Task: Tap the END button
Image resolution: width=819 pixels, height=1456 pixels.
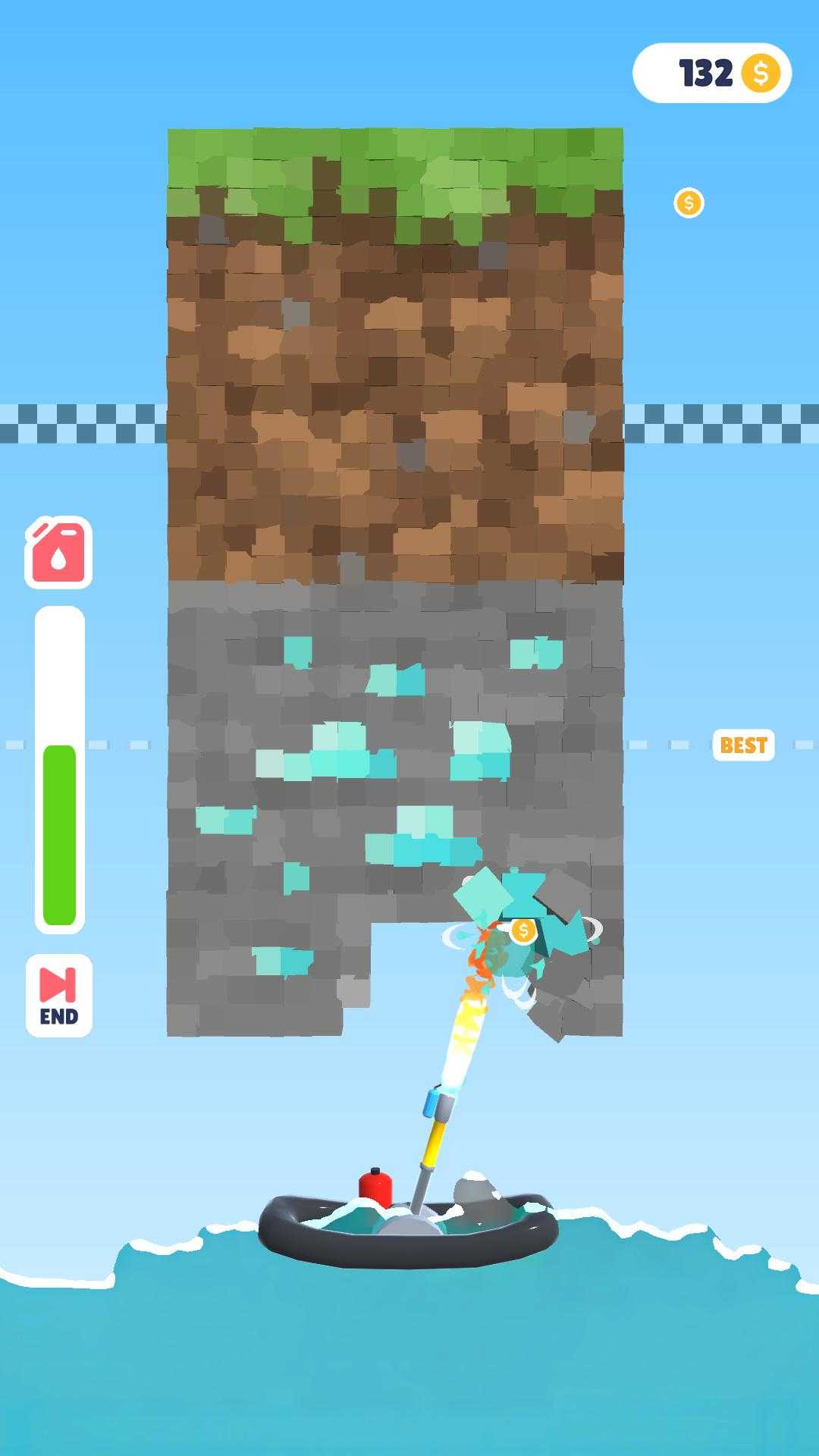Action: [x=59, y=996]
